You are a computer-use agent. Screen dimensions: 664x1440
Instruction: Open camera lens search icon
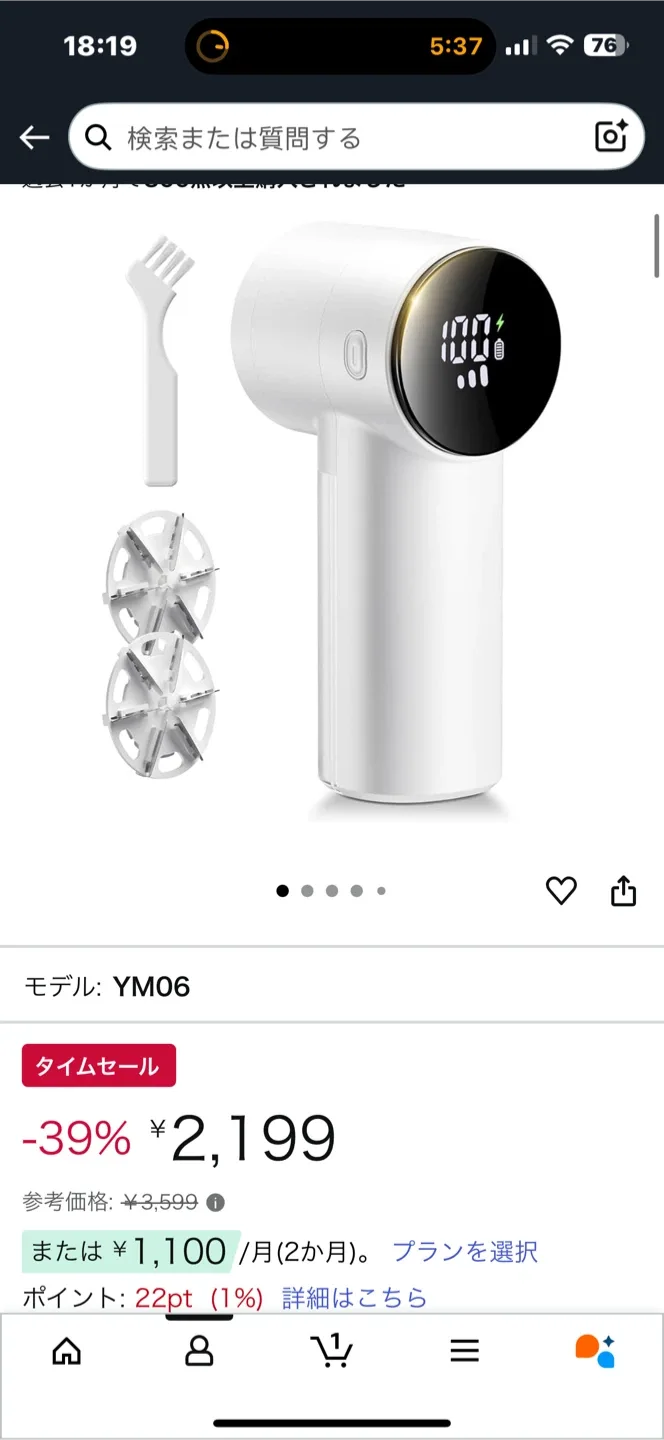click(x=610, y=137)
